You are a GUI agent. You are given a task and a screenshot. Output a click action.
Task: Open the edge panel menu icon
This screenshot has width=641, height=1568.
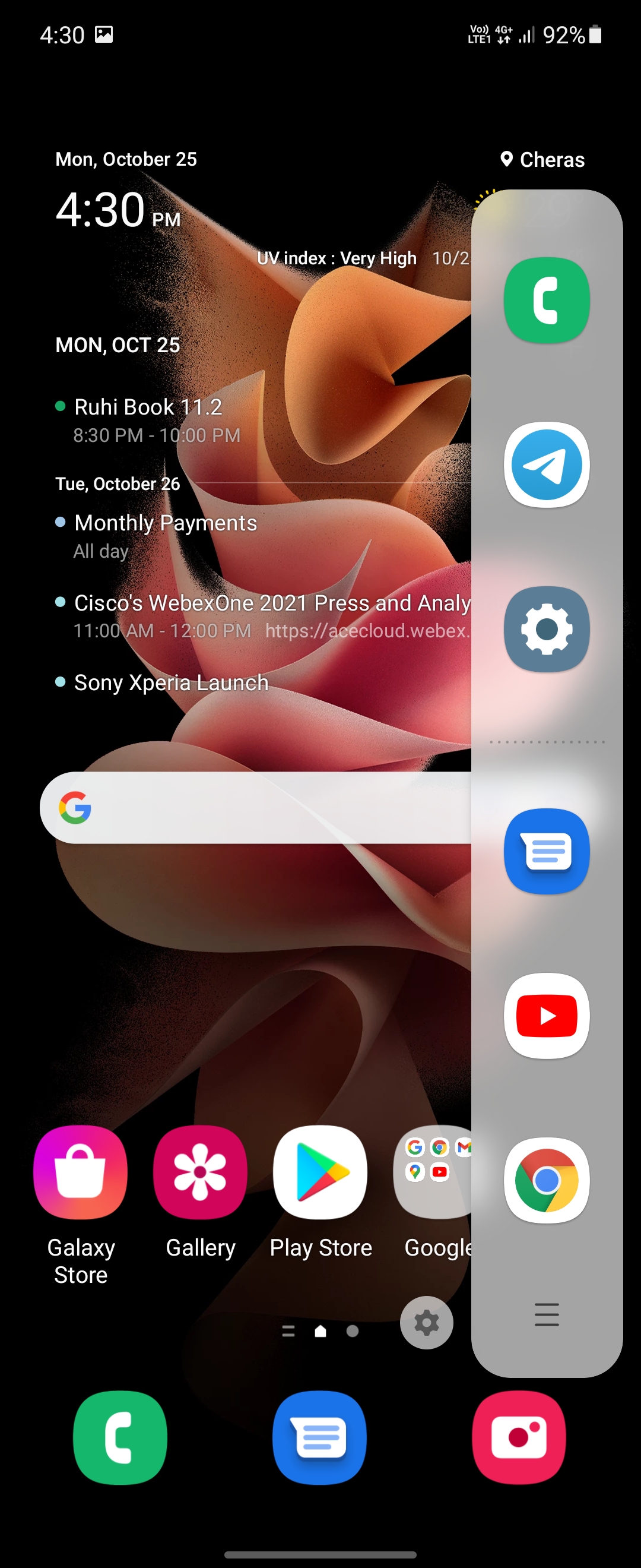[x=546, y=1314]
